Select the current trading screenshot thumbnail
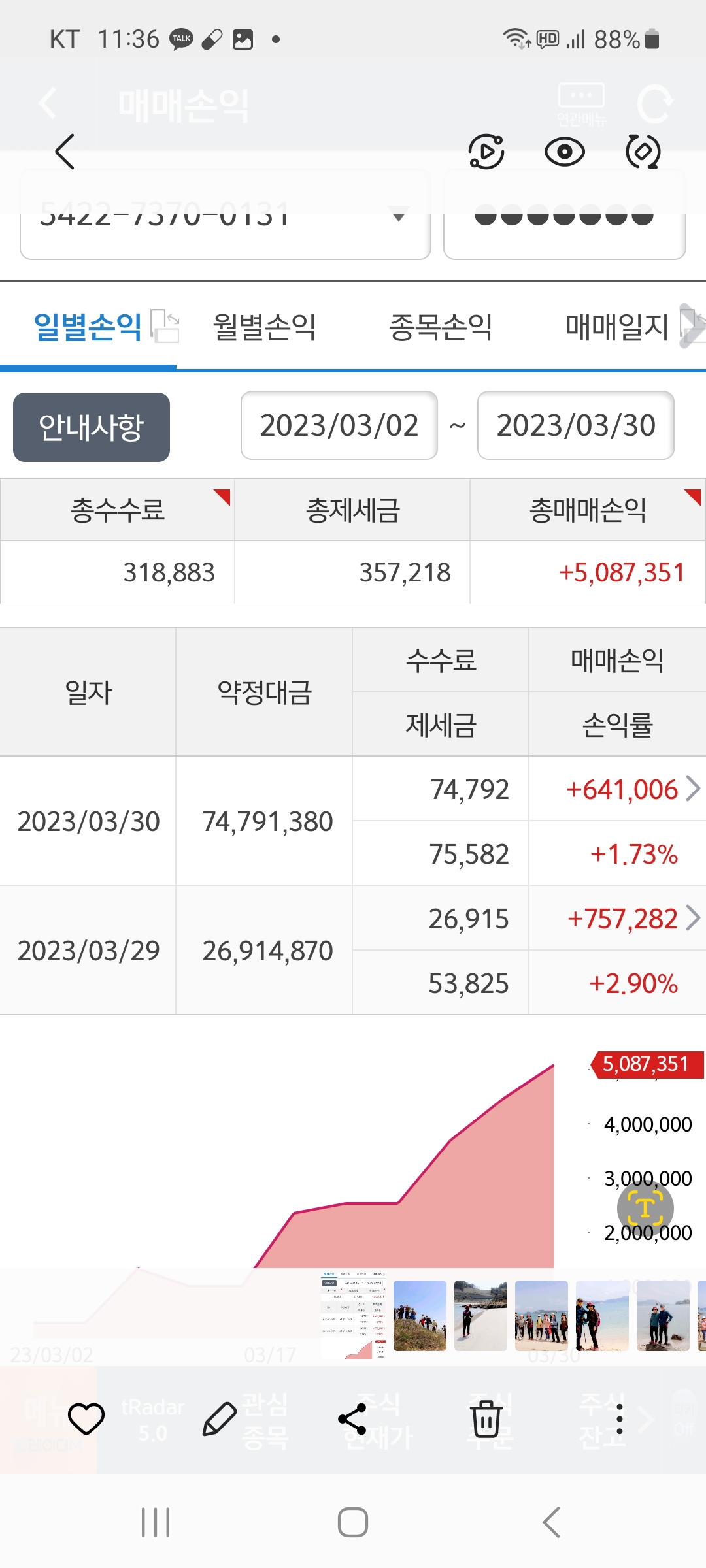 (353, 1315)
